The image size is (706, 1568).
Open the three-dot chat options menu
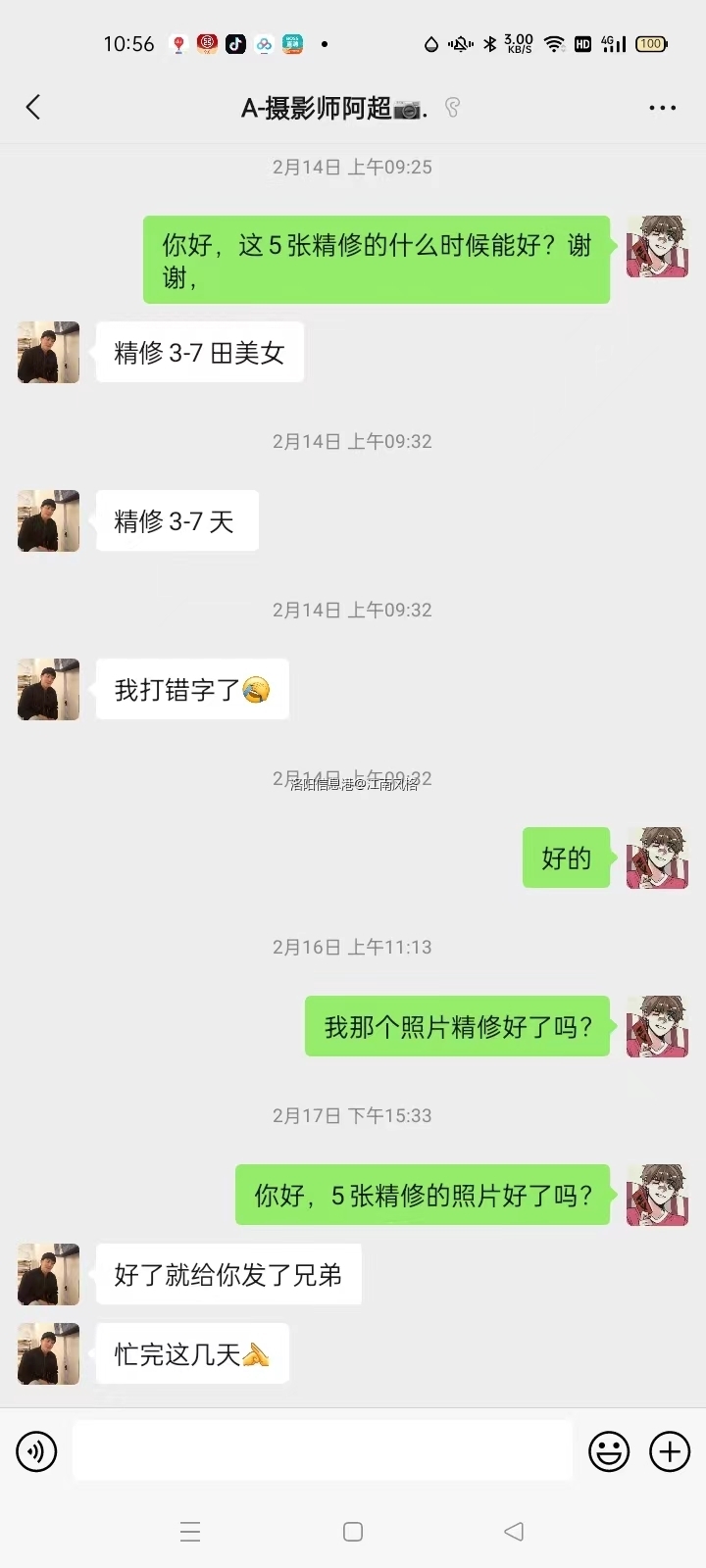pos(662,108)
